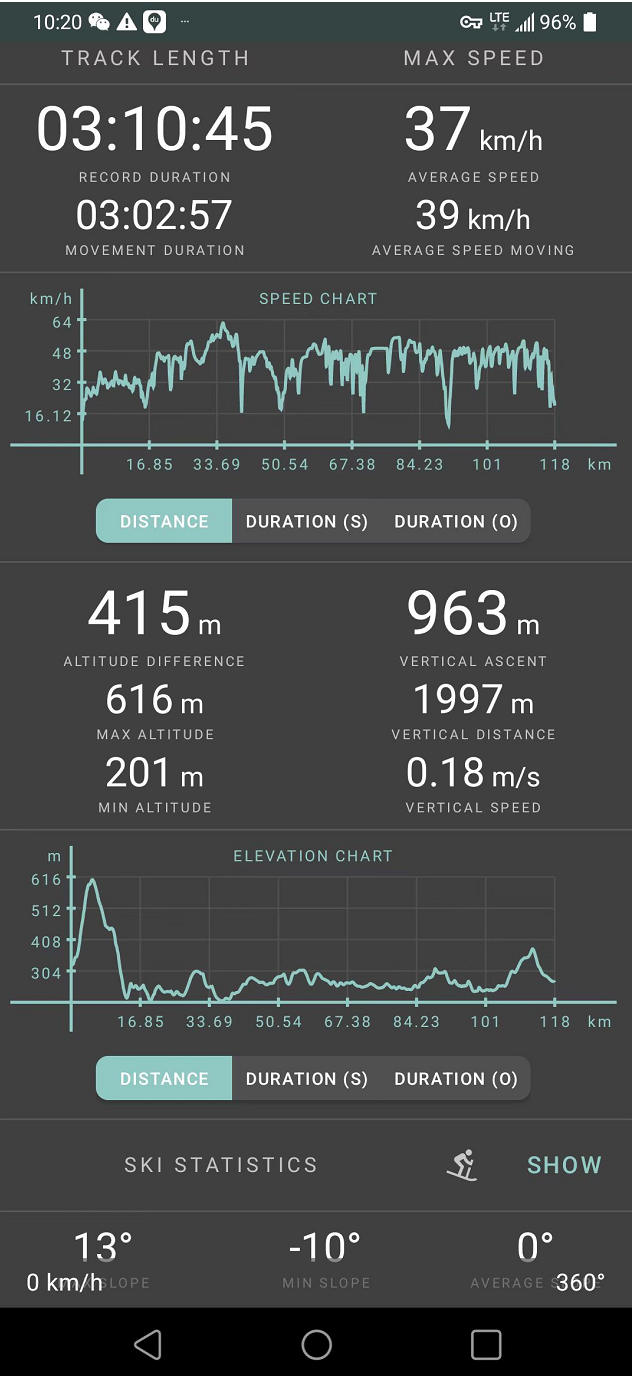Go back with the system back button

click(x=148, y=1344)
